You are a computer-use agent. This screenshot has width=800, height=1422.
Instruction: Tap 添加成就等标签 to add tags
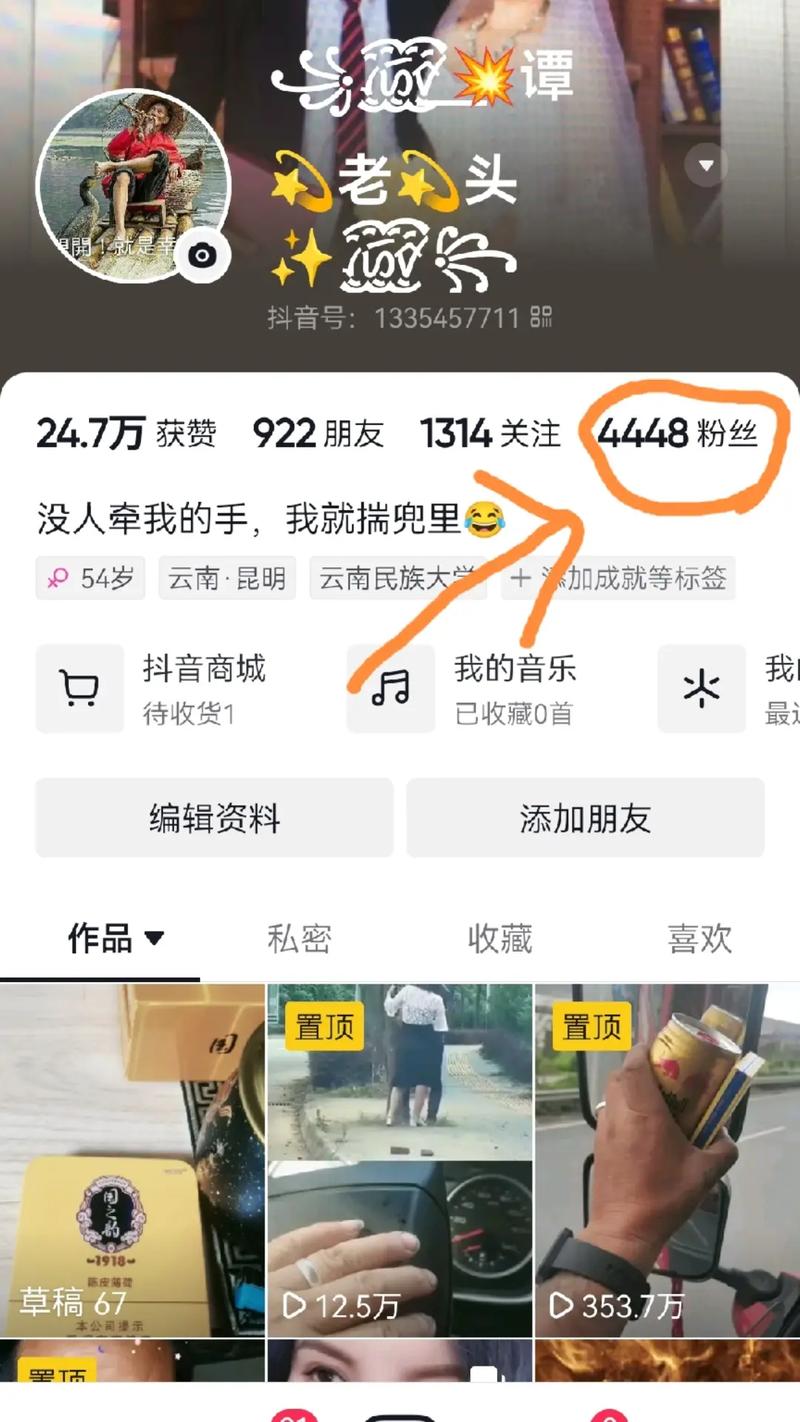[x=618, y=579]
